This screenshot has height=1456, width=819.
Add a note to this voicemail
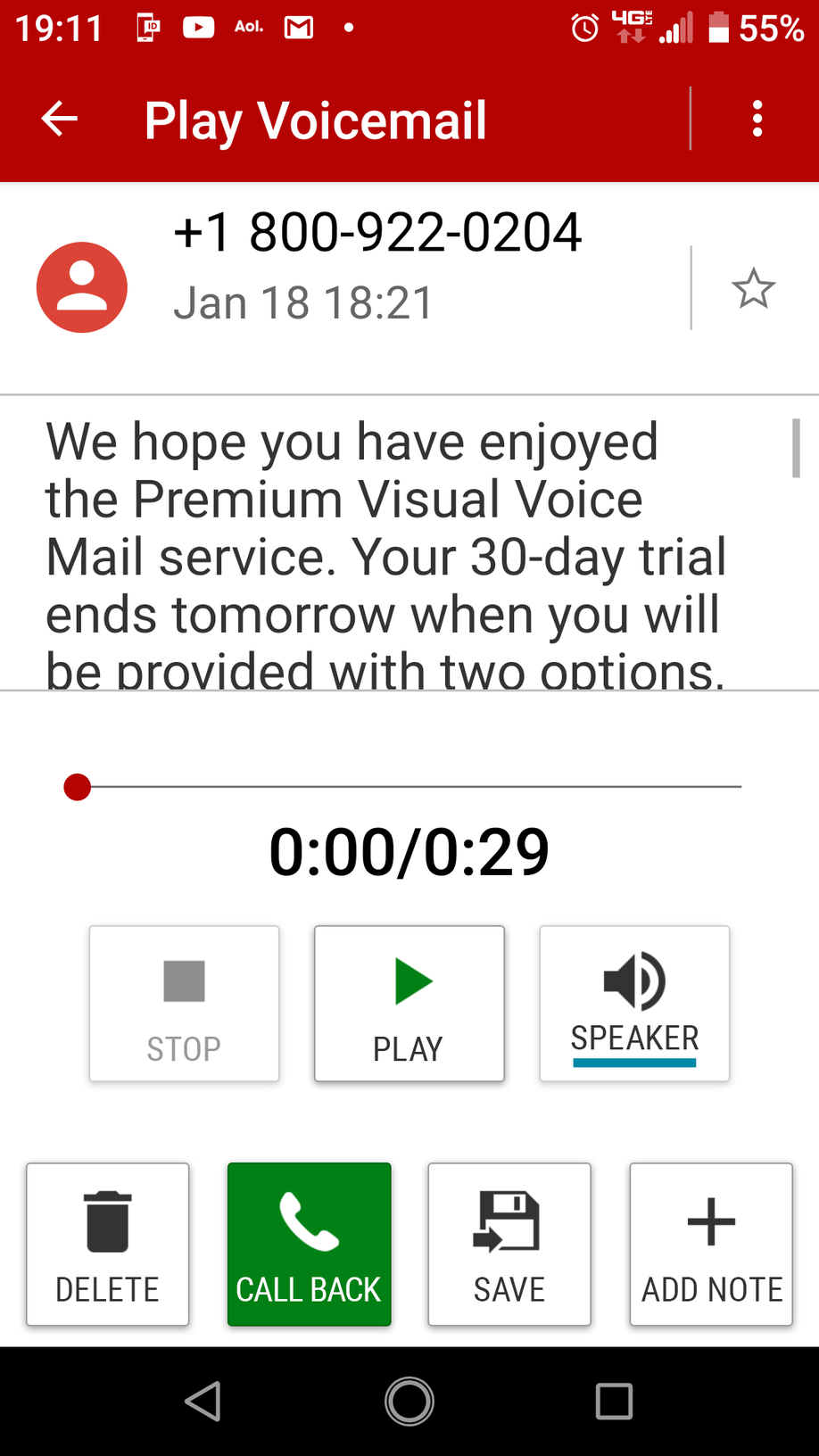(711, 1244)
